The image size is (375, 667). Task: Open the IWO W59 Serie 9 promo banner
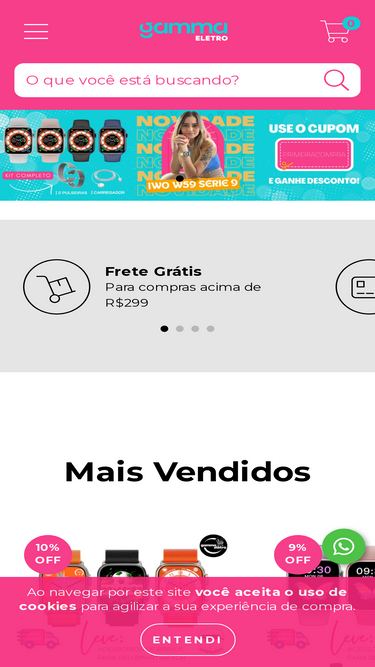pos(188,155)
